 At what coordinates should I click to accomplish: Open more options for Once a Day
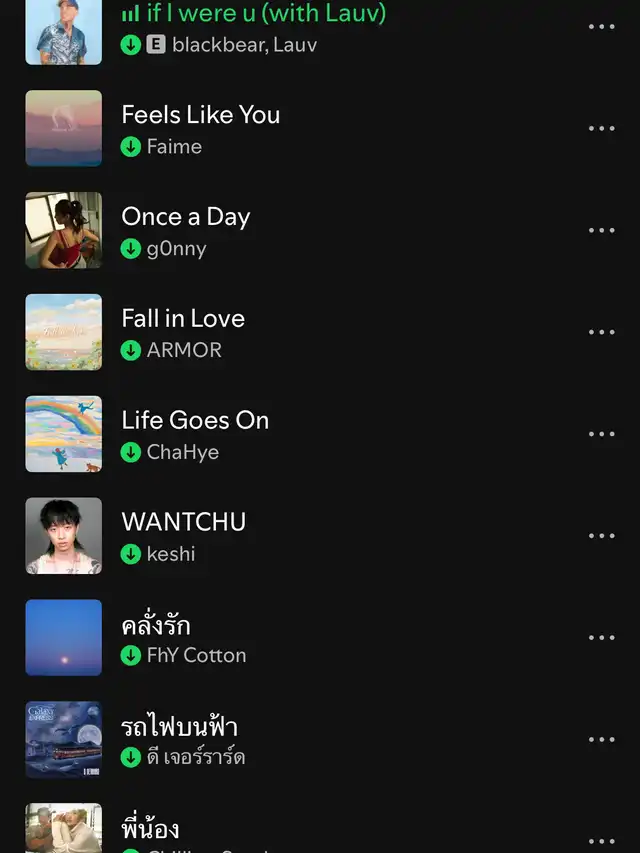[x=601, y=230]
